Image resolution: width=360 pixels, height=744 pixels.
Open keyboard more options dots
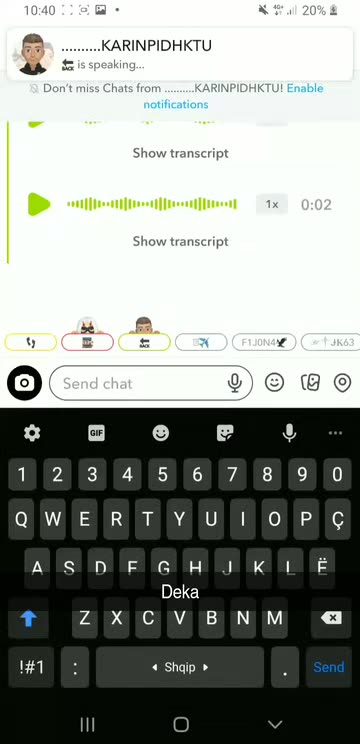tap(335, 433)
